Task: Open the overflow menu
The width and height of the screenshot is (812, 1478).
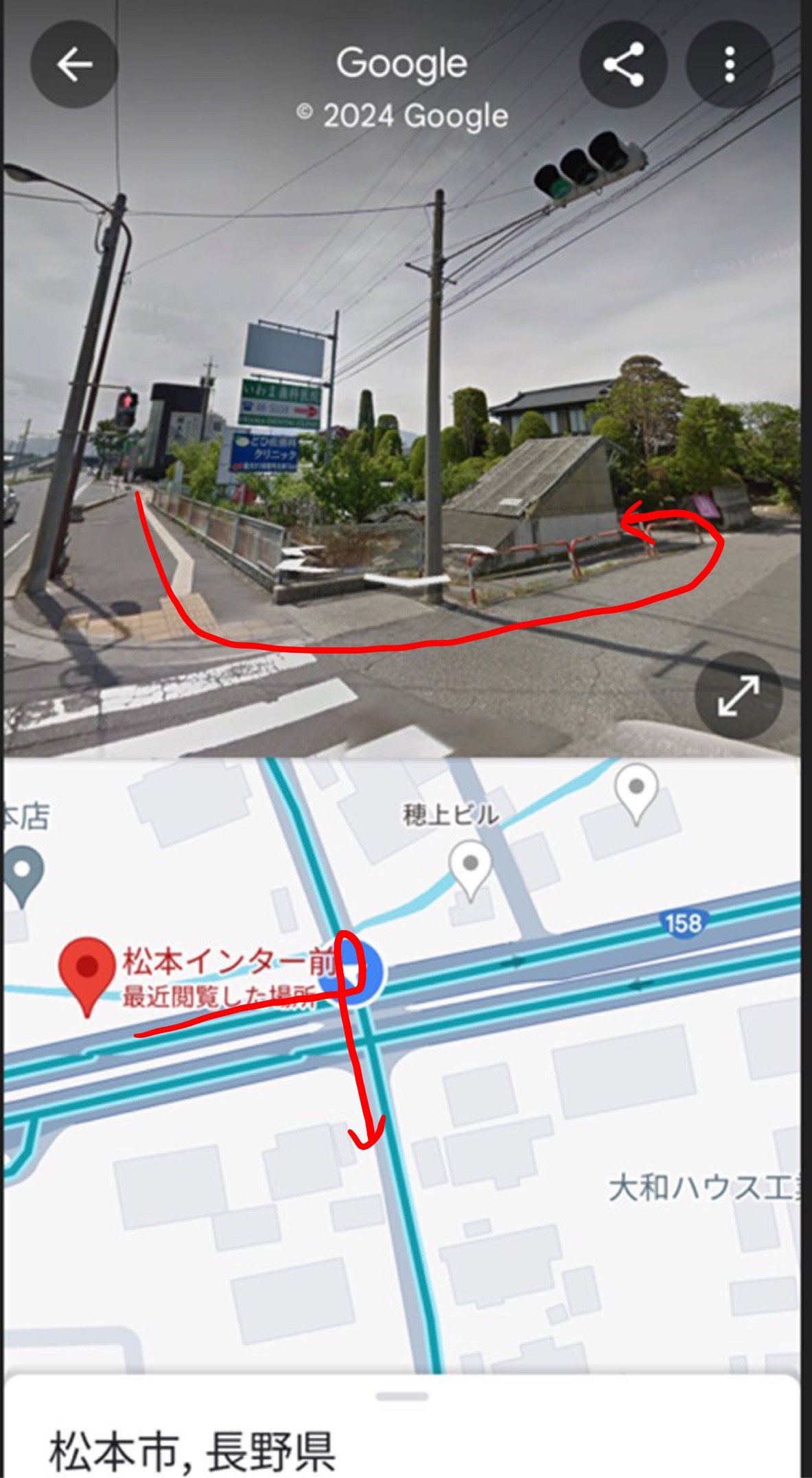Action: coord(730,65)
